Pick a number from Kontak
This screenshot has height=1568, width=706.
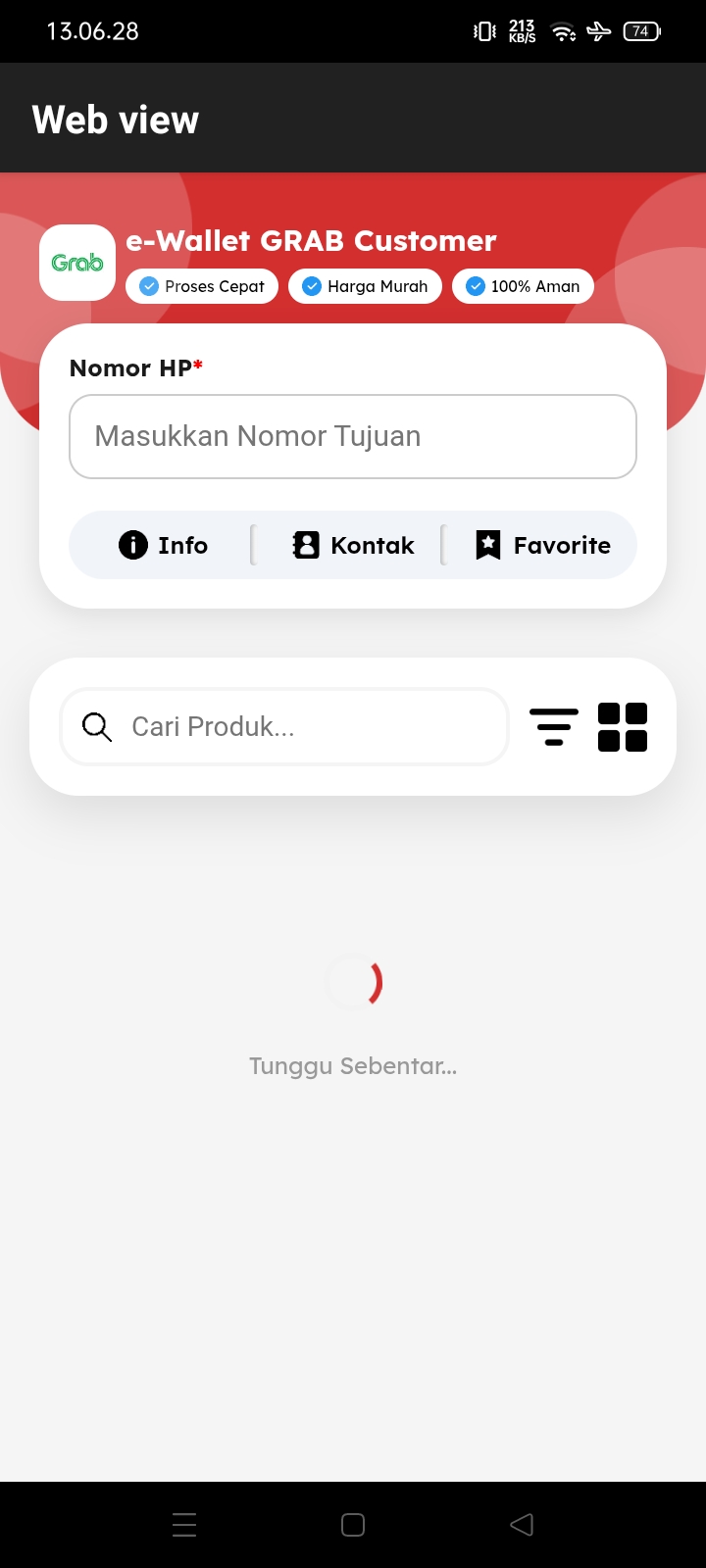pos(353,545)
